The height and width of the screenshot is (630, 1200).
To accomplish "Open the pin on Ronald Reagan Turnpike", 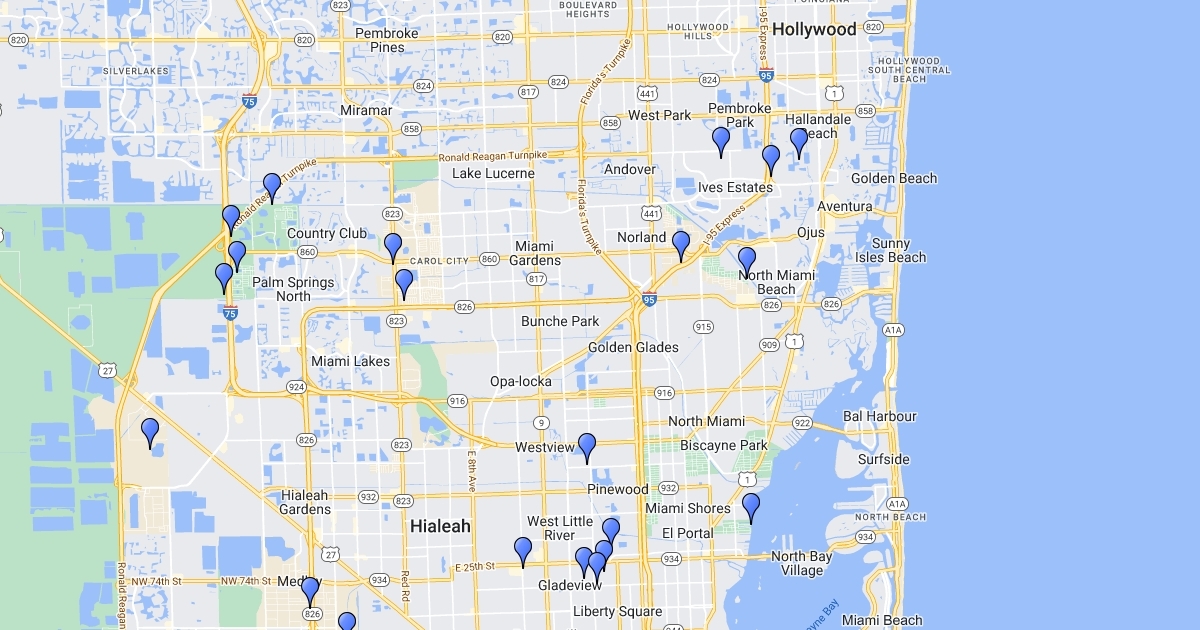I will [x=272, y=185].
